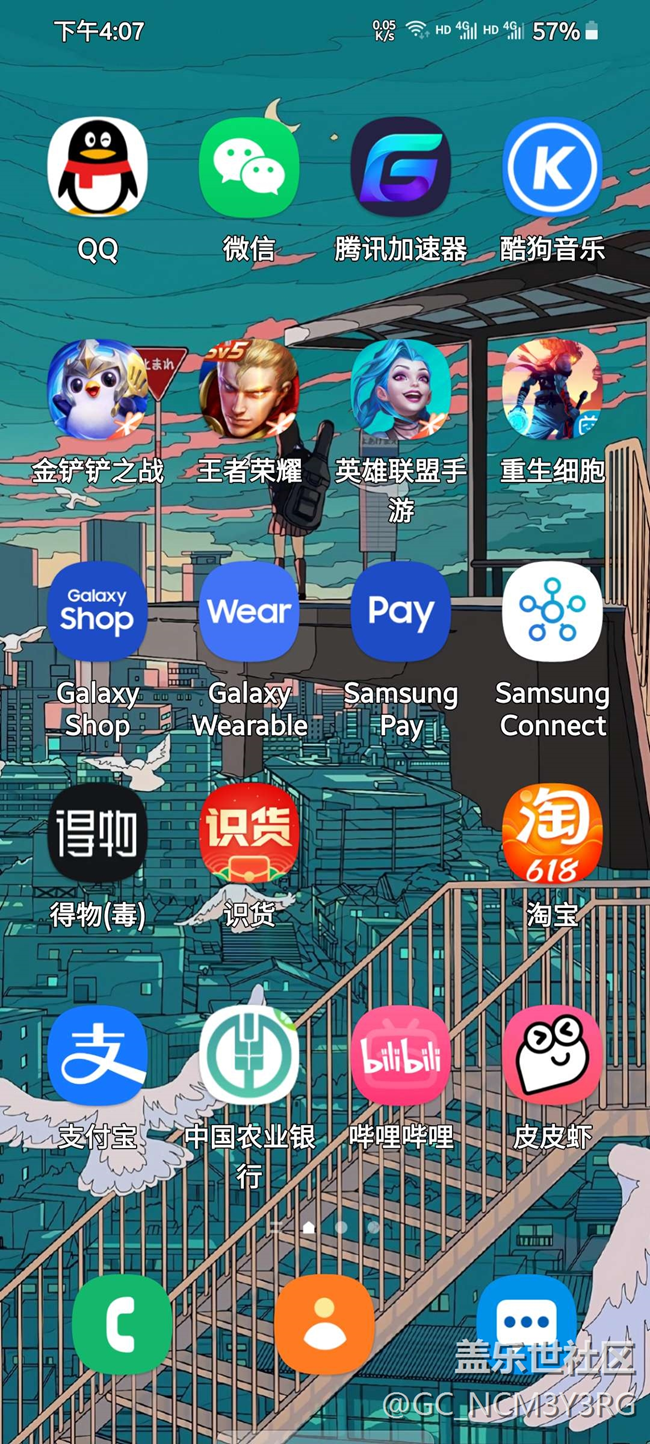650x1444 pixels.
Task: Open 识货 shopping app
Action: pos(249,833)
